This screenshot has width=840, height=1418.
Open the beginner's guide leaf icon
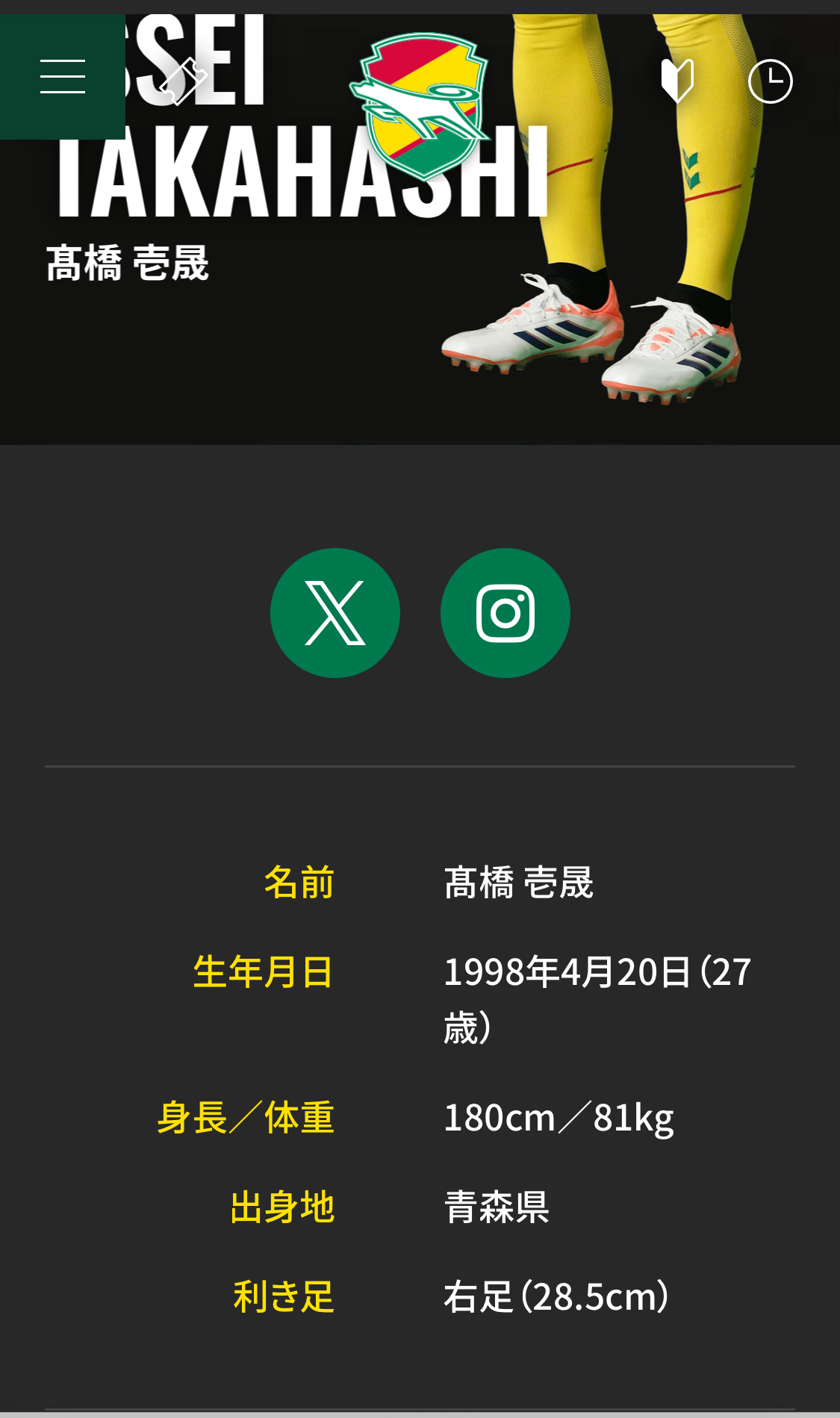677,81
